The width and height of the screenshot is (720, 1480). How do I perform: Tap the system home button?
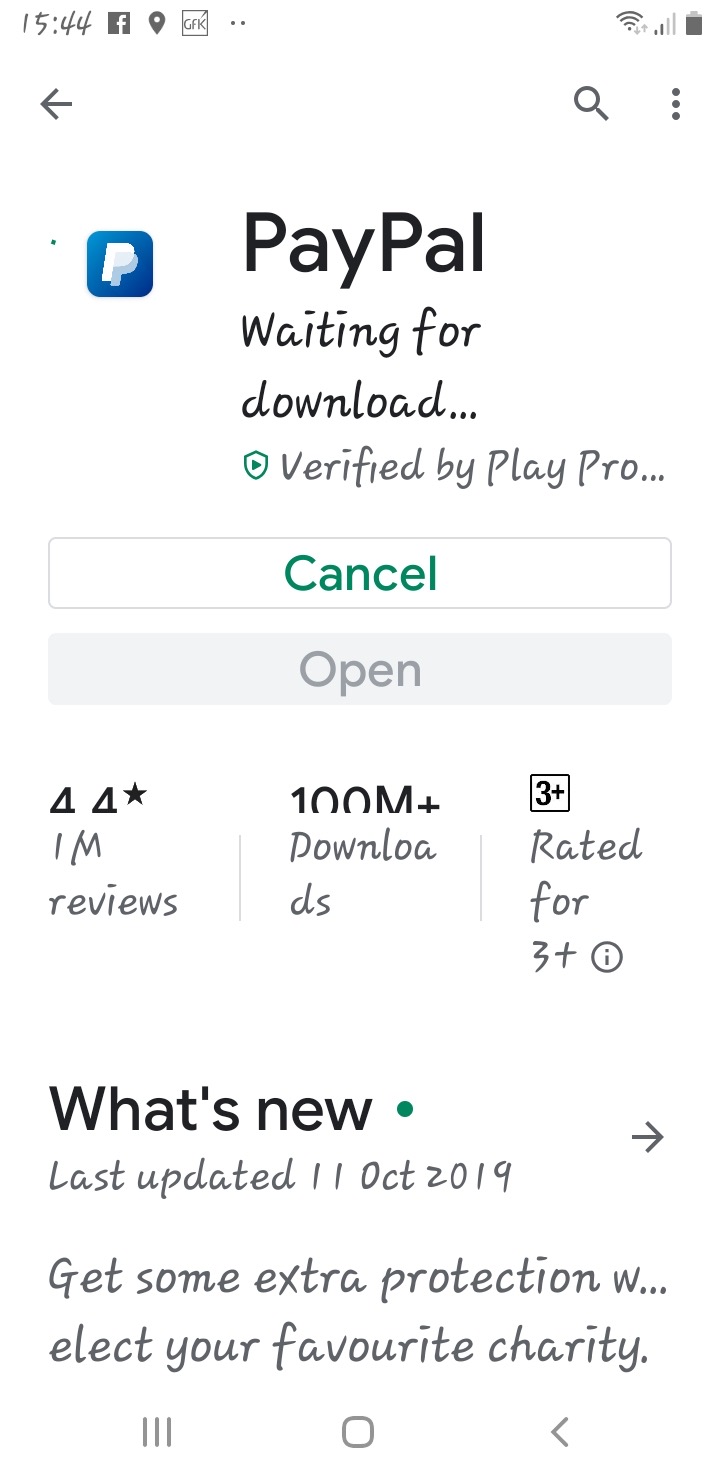358,1432
